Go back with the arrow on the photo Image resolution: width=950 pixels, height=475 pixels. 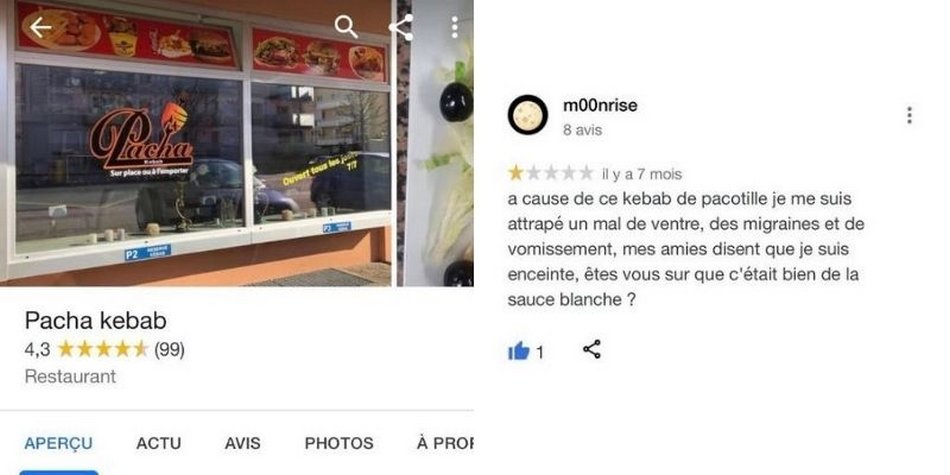pyautogui.click(x=40, y=28)
